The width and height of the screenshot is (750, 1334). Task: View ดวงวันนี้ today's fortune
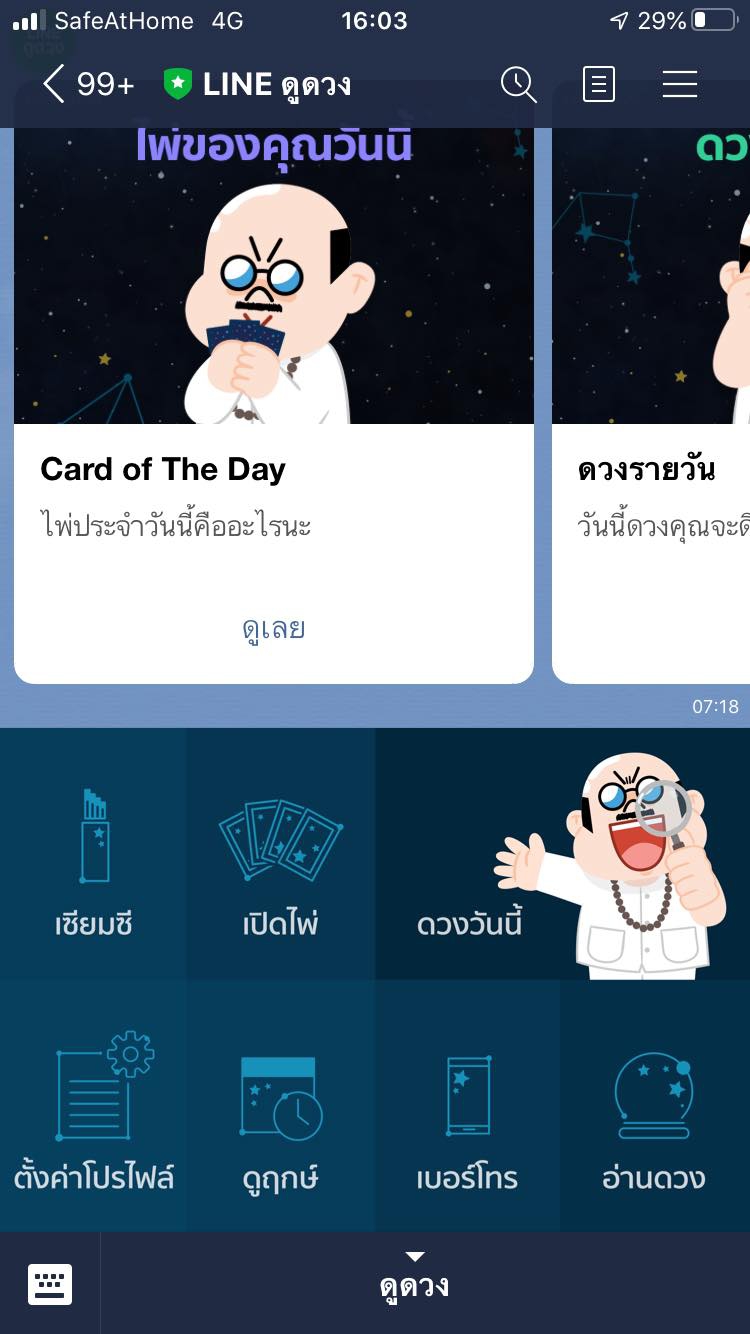[562, 855]
